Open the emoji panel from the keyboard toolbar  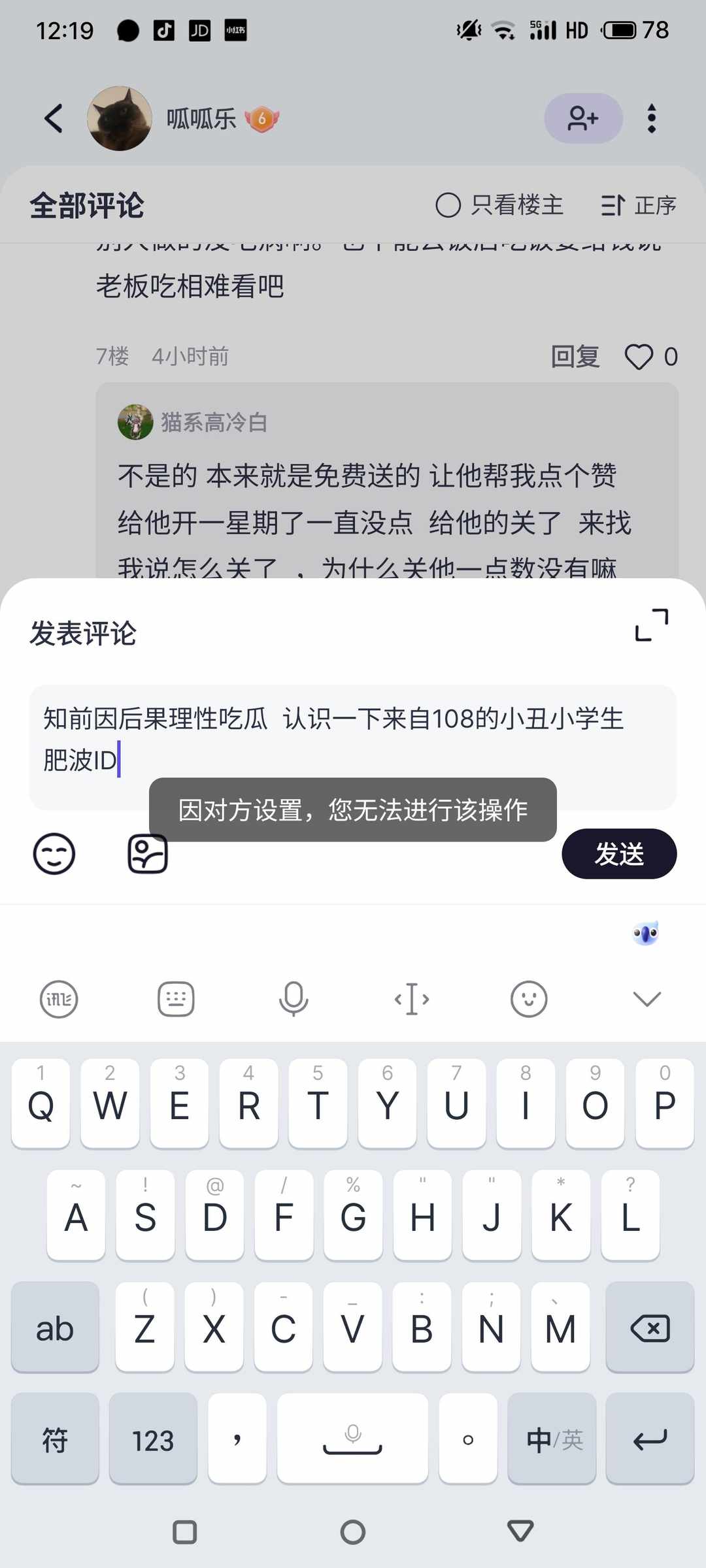point(528,998)
